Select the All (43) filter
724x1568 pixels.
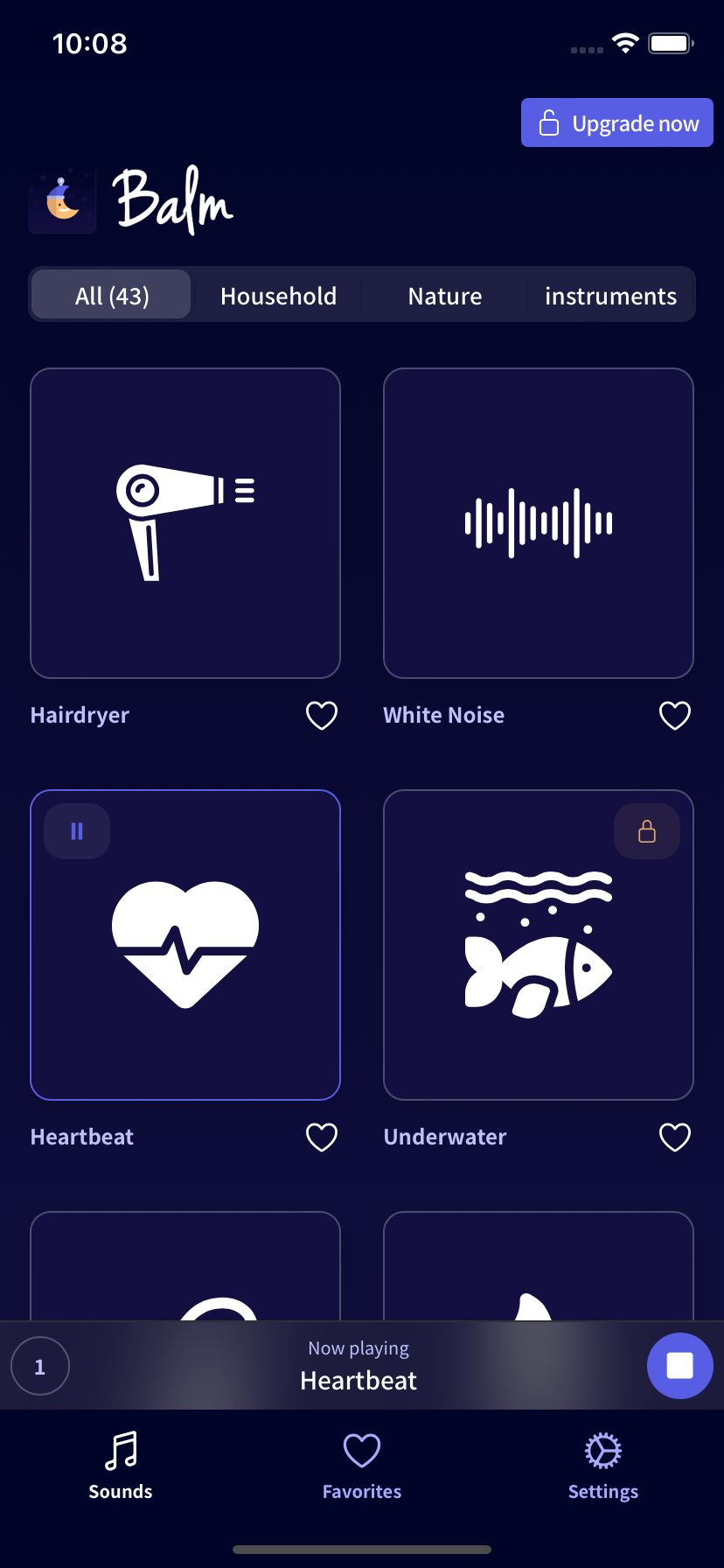click(111, 295)
